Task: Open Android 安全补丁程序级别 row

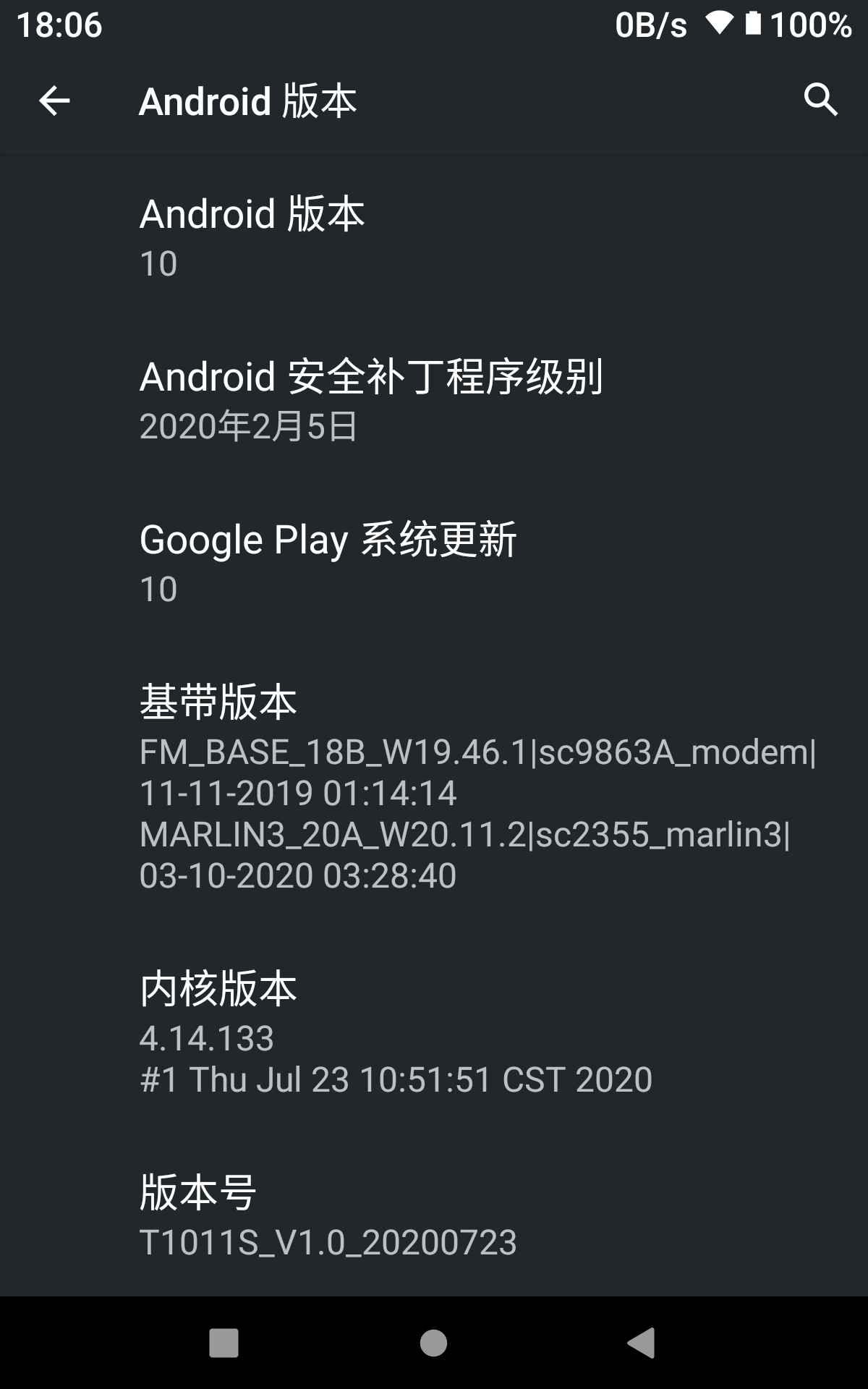Action: (434, 399)
